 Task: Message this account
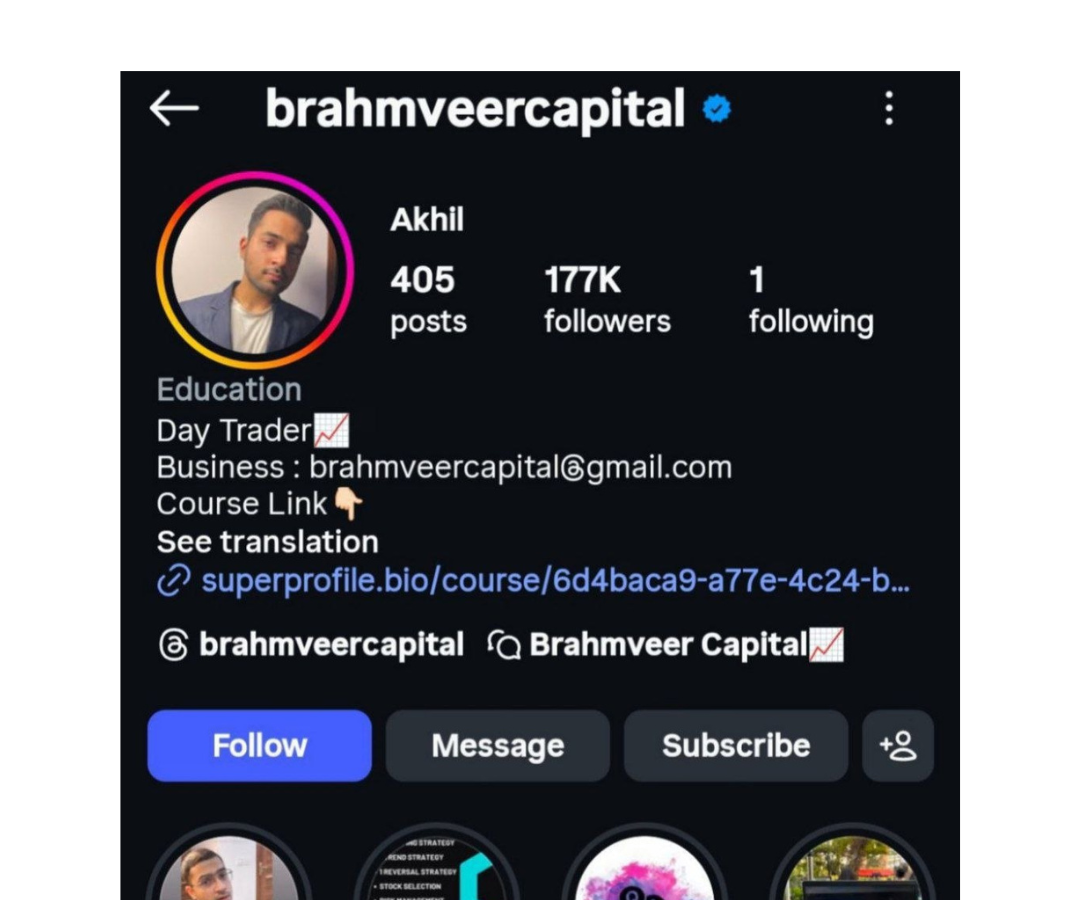point(497,746)
